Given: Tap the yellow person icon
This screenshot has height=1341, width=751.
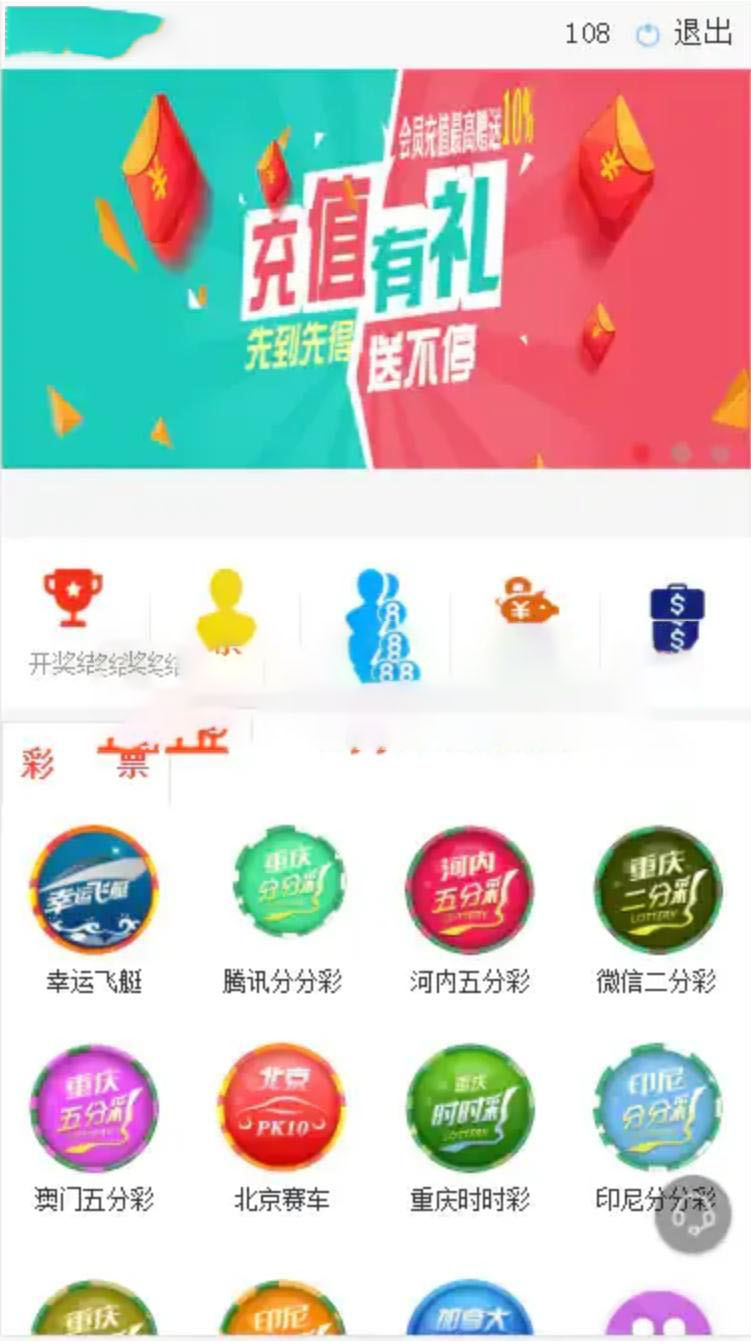Looking at the screenshot, I should (x=226, y=609).
